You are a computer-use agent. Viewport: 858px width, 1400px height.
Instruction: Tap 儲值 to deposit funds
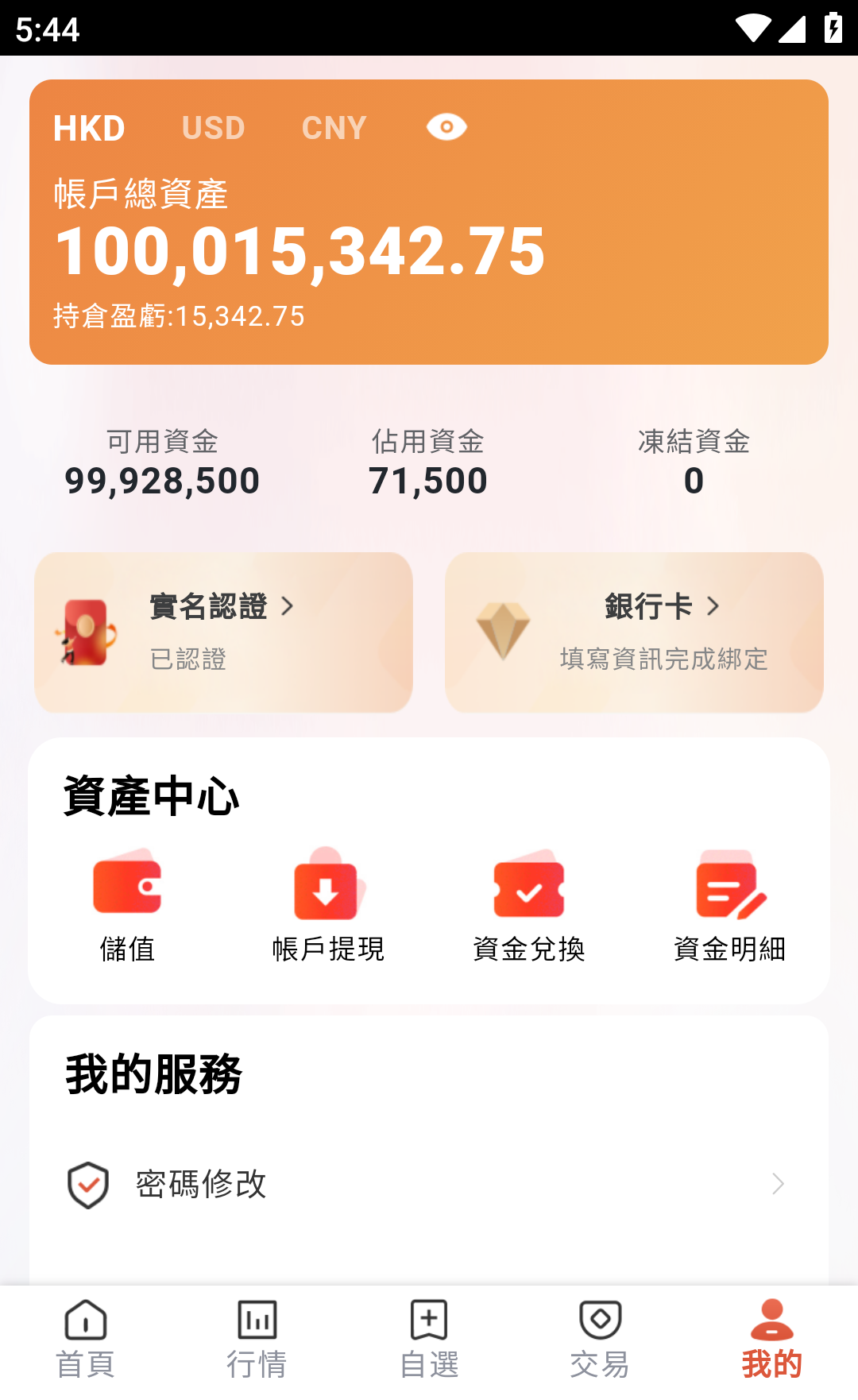pos(127,906)
